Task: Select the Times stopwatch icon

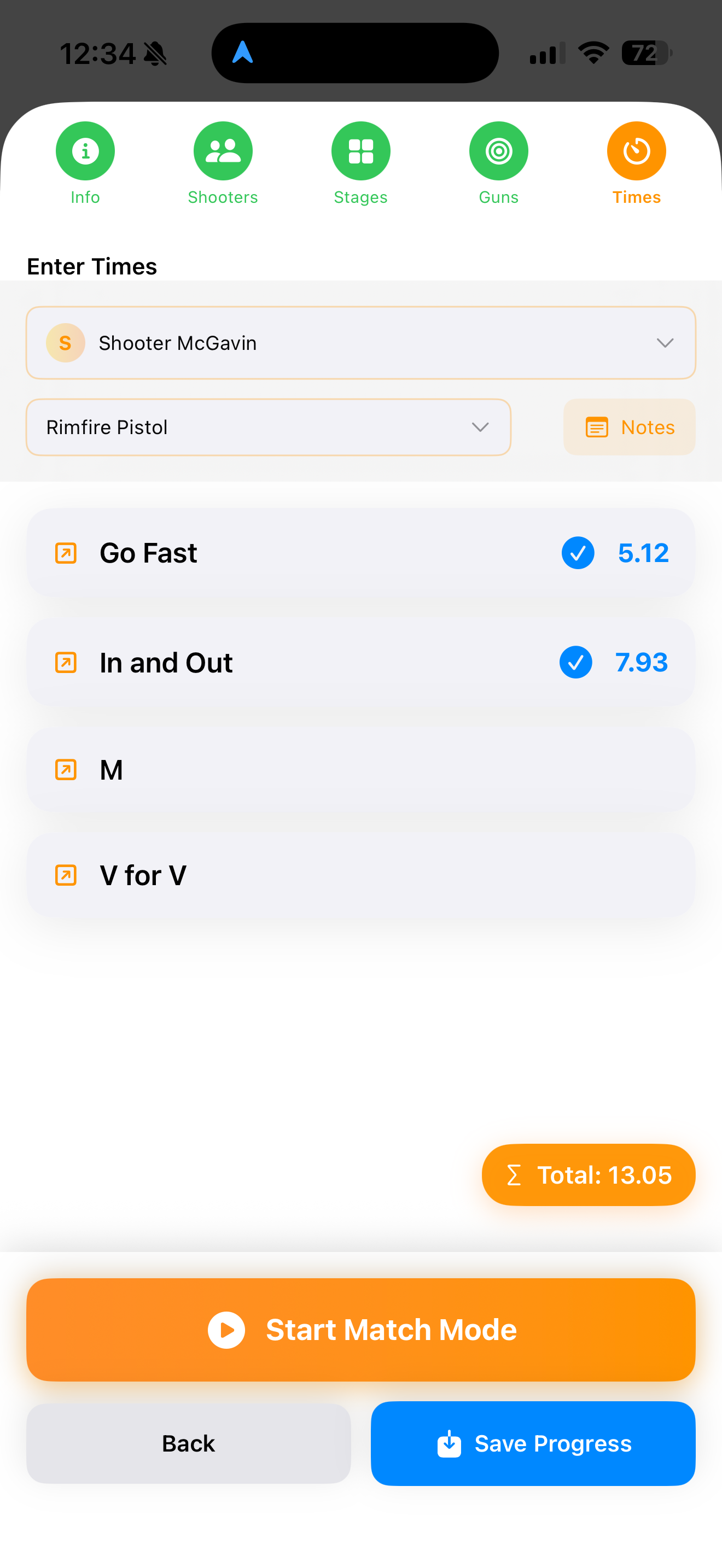Action: [x=636, y=150]
